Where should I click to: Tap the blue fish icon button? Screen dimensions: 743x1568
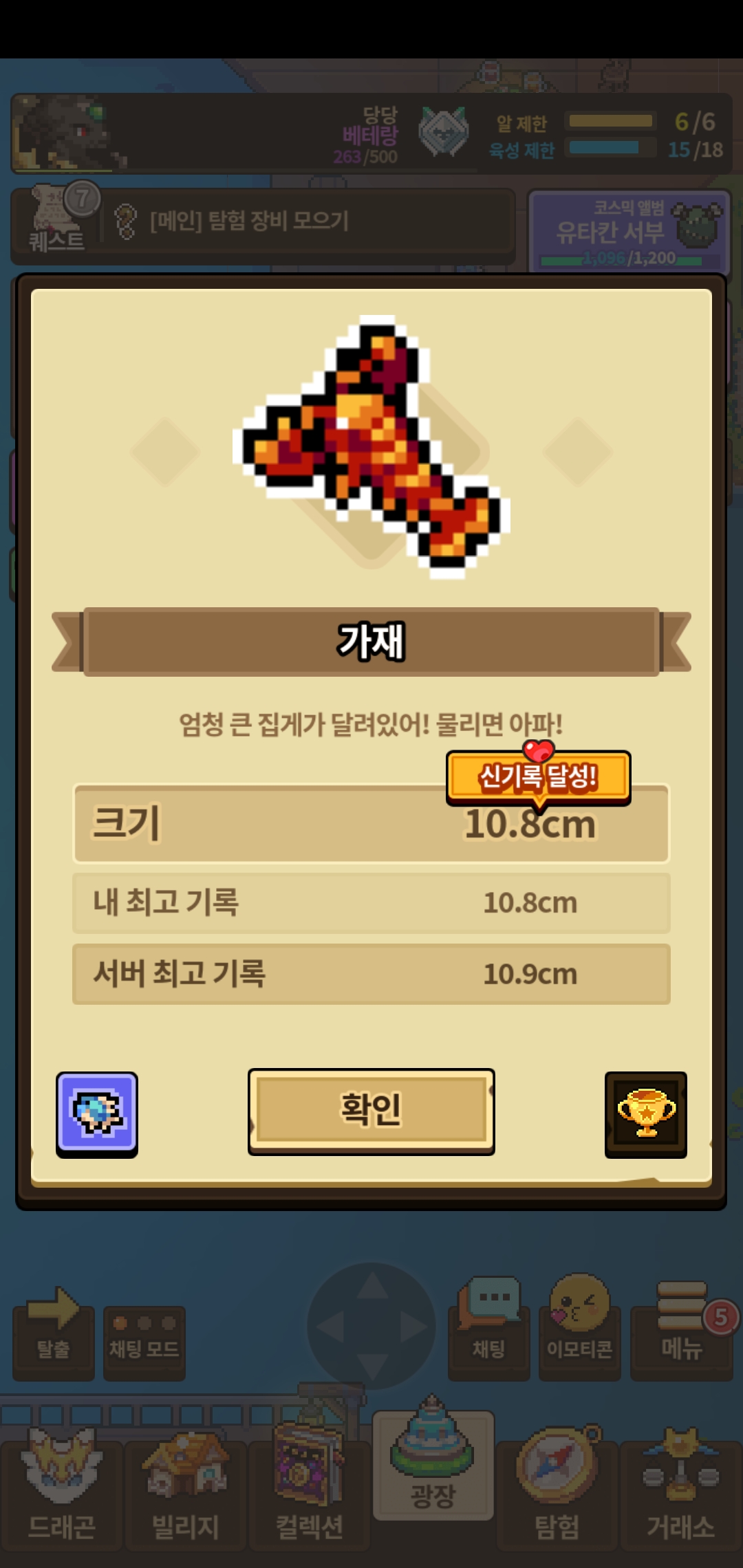click(x=97, y=1113)
